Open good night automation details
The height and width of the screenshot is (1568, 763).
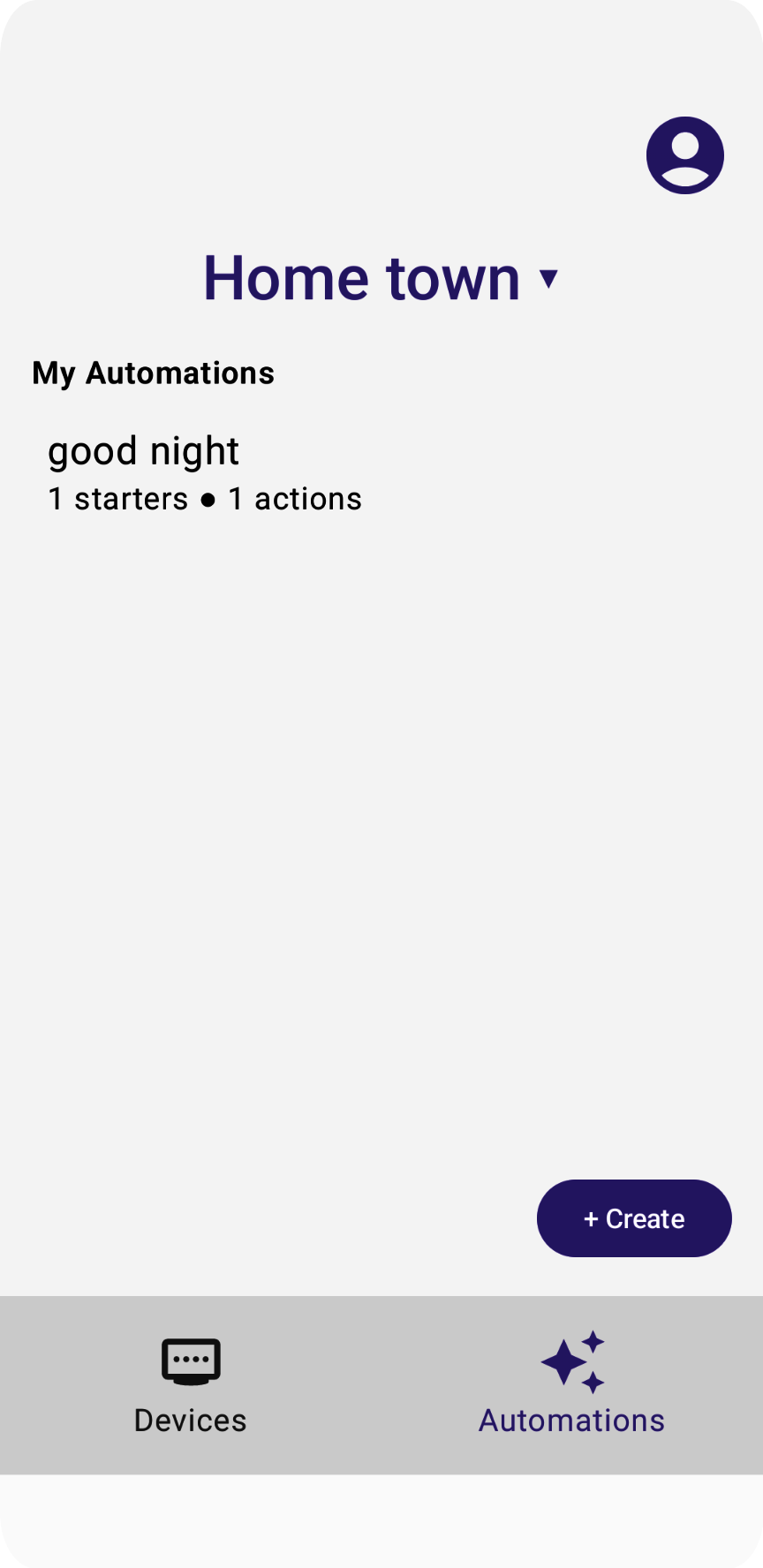pos(143,450)
